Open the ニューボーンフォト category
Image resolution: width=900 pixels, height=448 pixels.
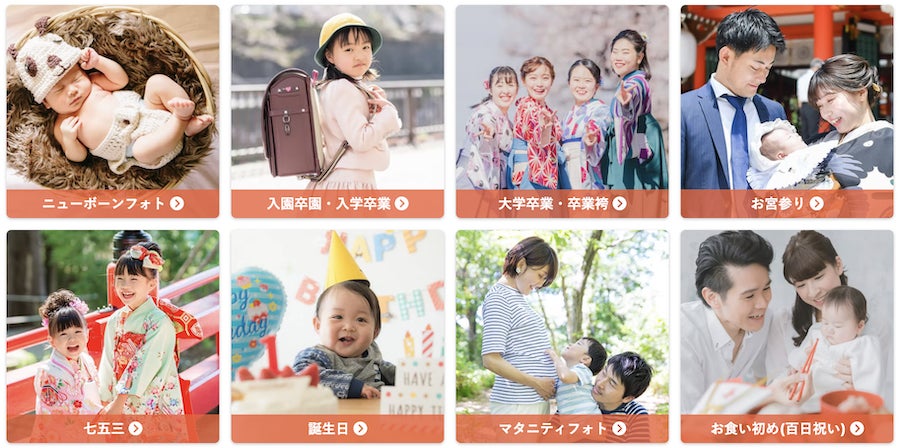coord(112,203)
